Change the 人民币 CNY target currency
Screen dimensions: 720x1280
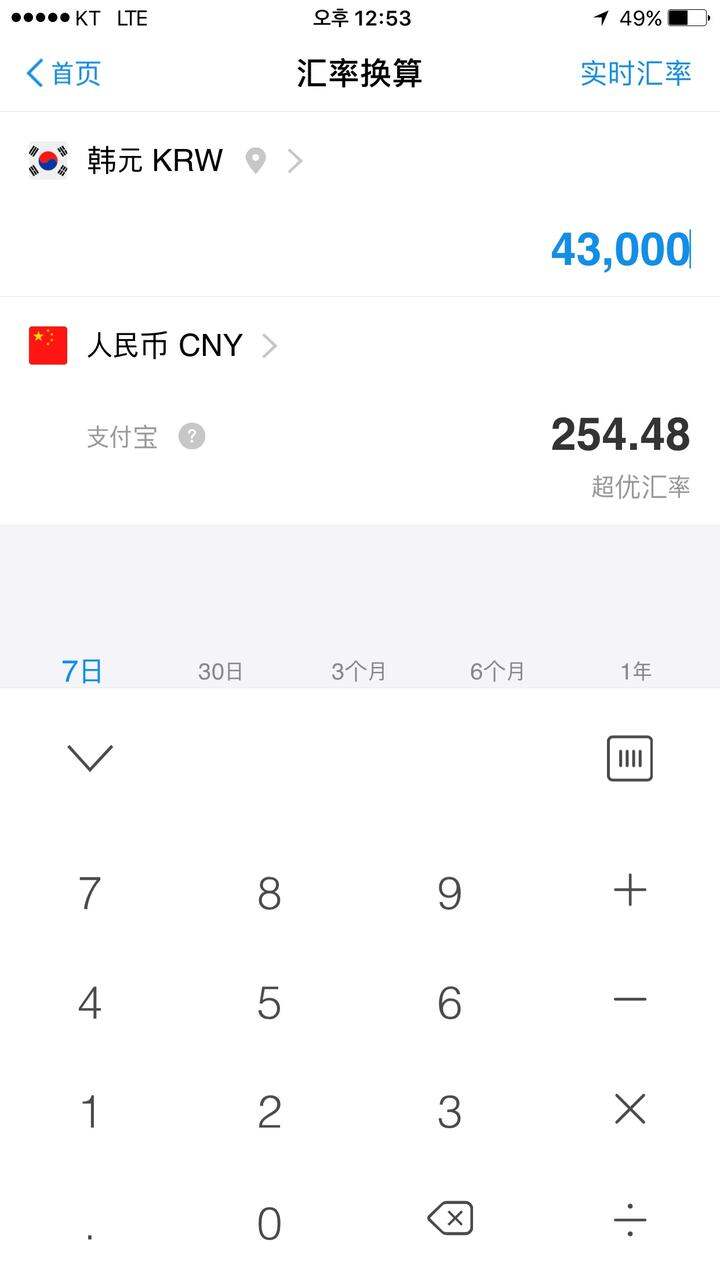point(154,345)
